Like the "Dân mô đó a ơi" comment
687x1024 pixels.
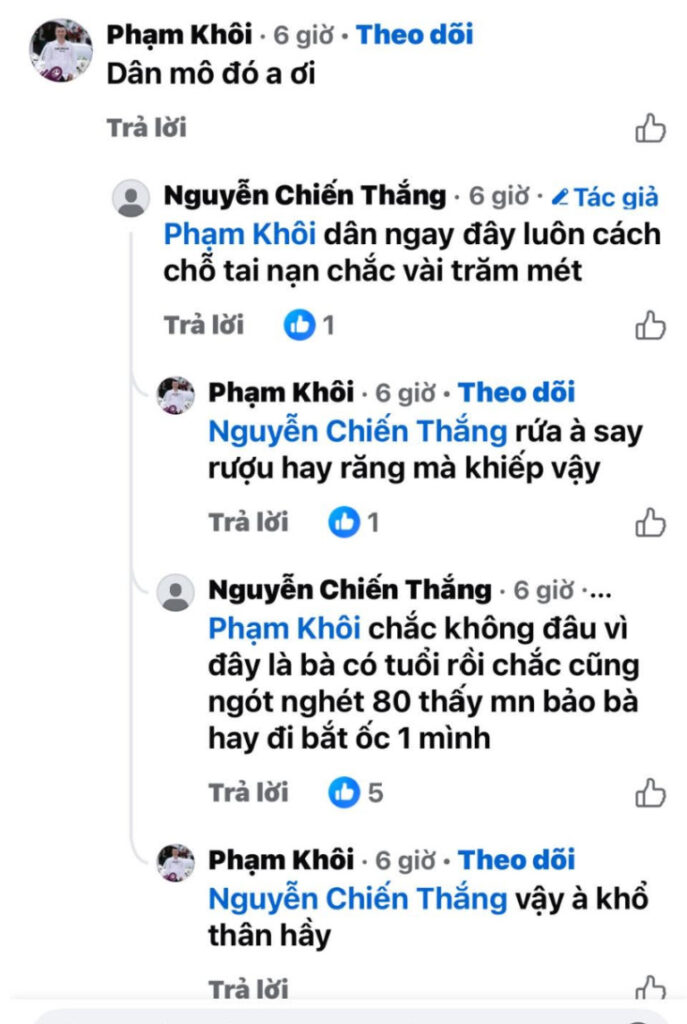tap(650, 128)
